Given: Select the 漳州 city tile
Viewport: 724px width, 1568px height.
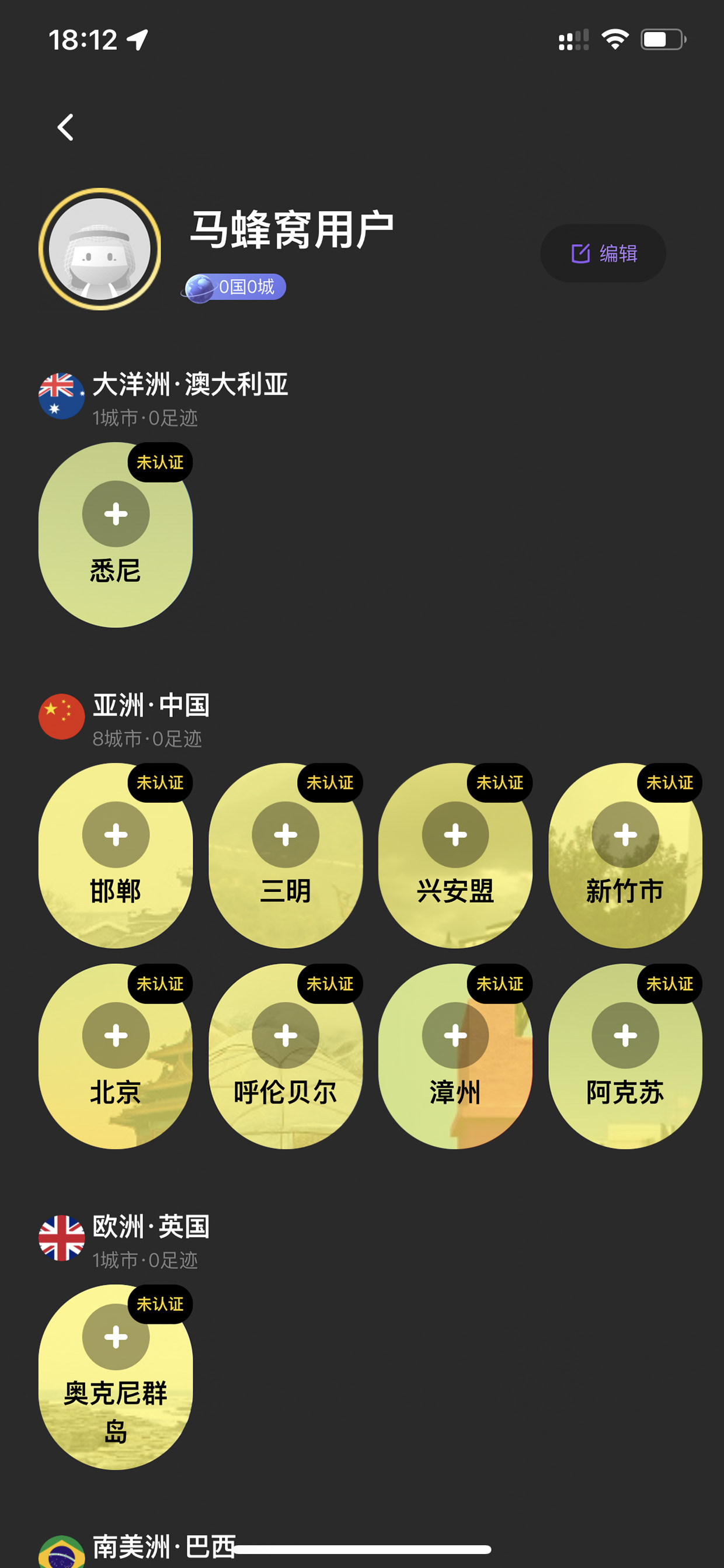Looking at the screenshot, I should pyautogui.click(x=455, y=1056).
